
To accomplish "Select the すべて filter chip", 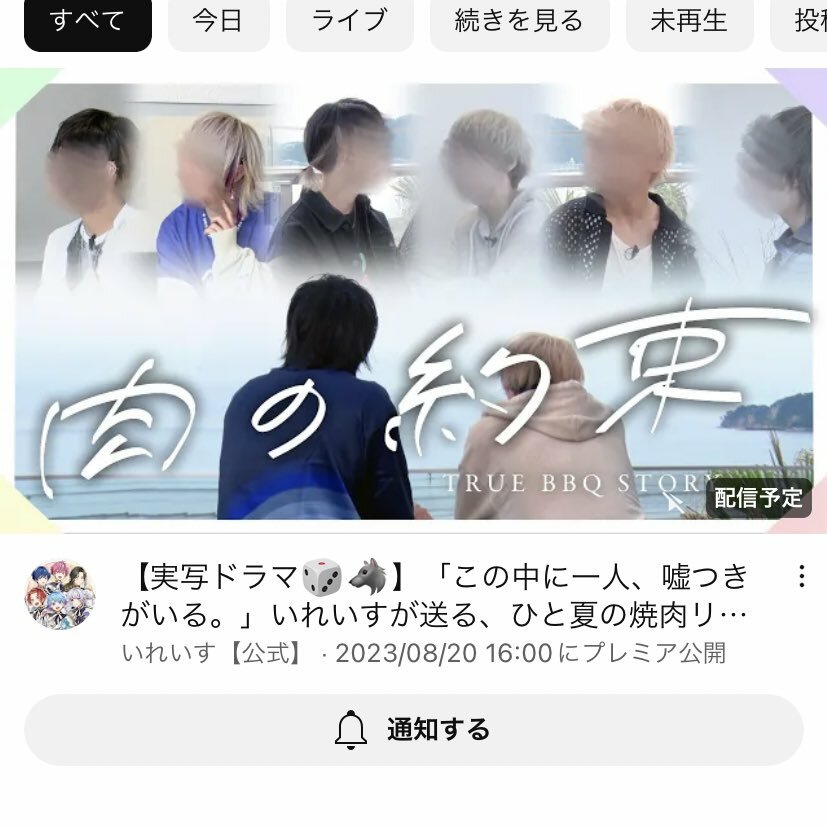I will point(87,22).
